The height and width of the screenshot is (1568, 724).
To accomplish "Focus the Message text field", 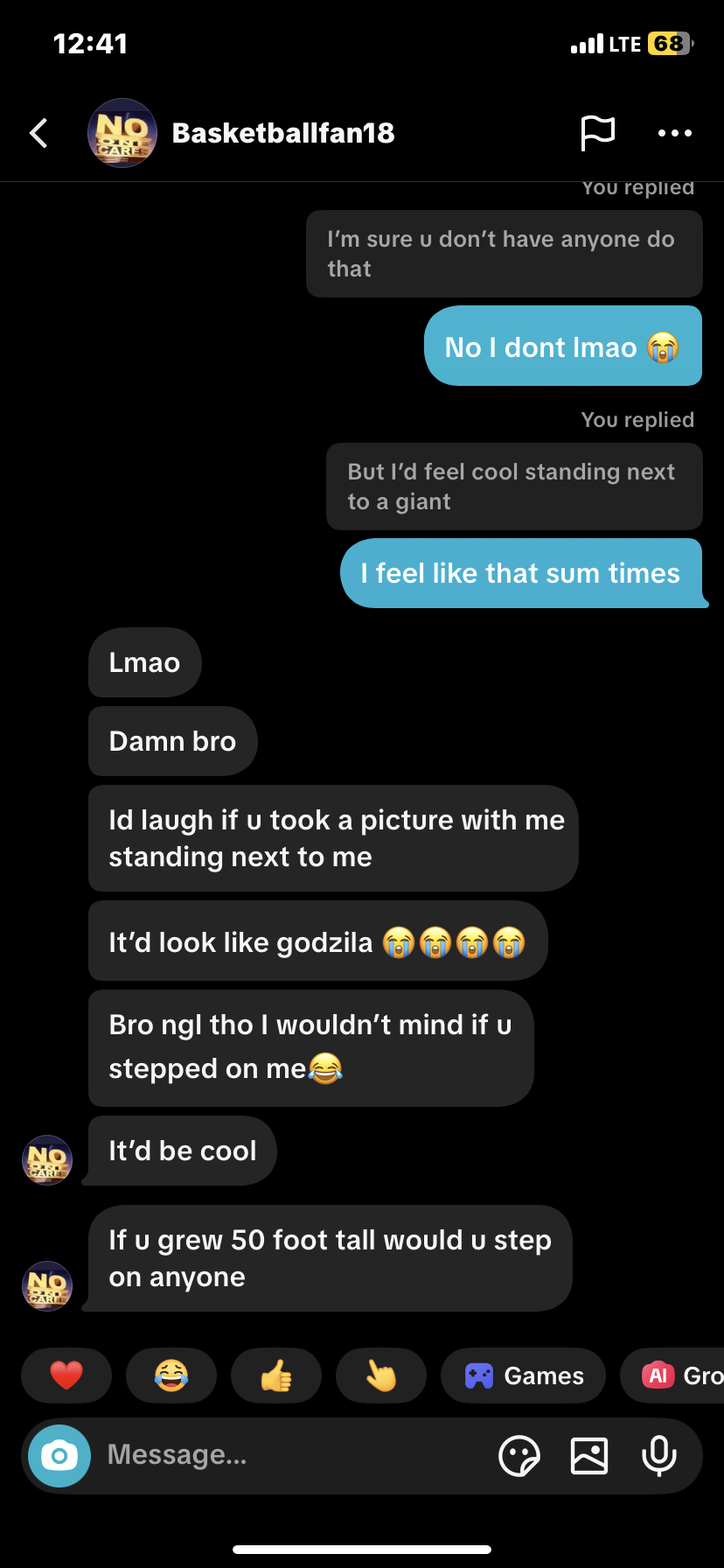I will (x=289, y=1455).
